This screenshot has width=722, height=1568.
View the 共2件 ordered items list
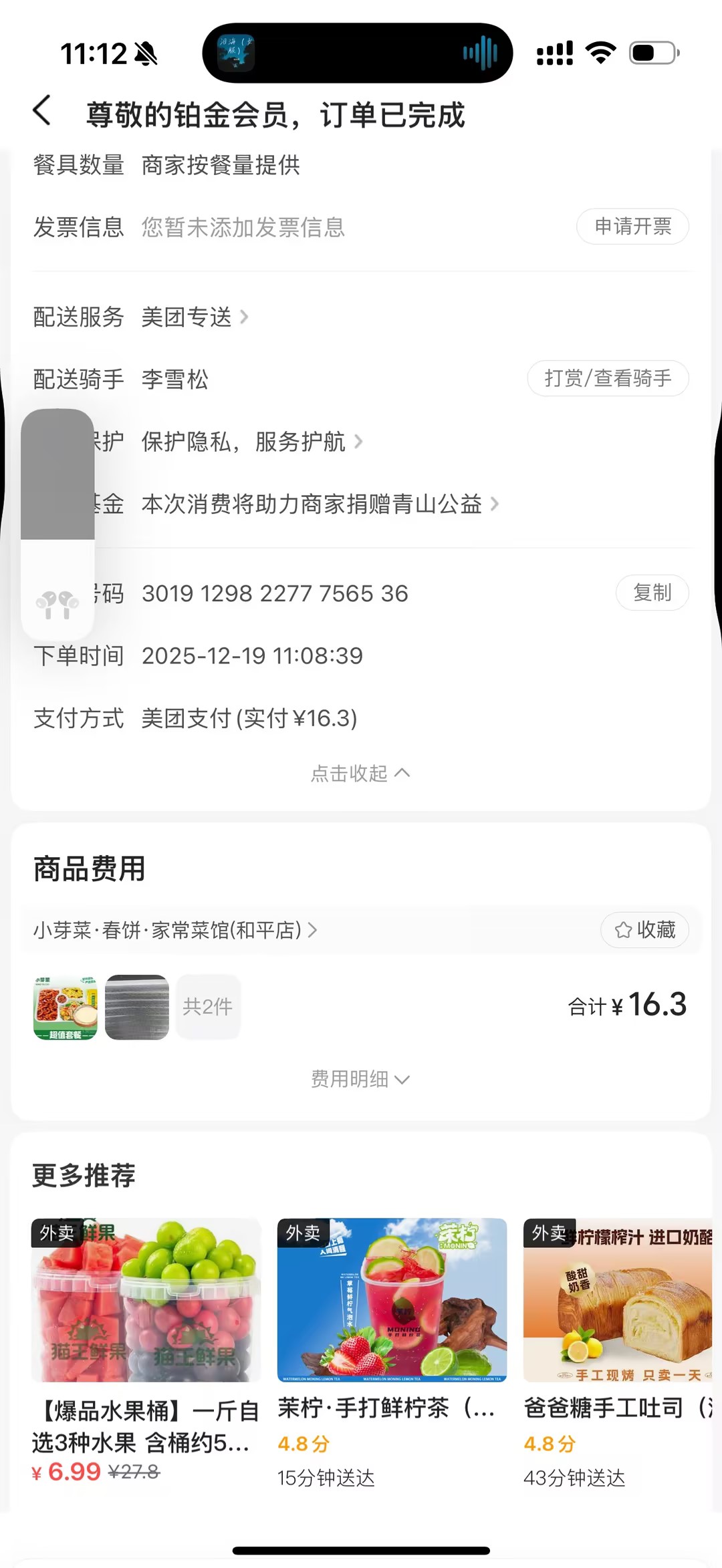[x=208, y=1007]
